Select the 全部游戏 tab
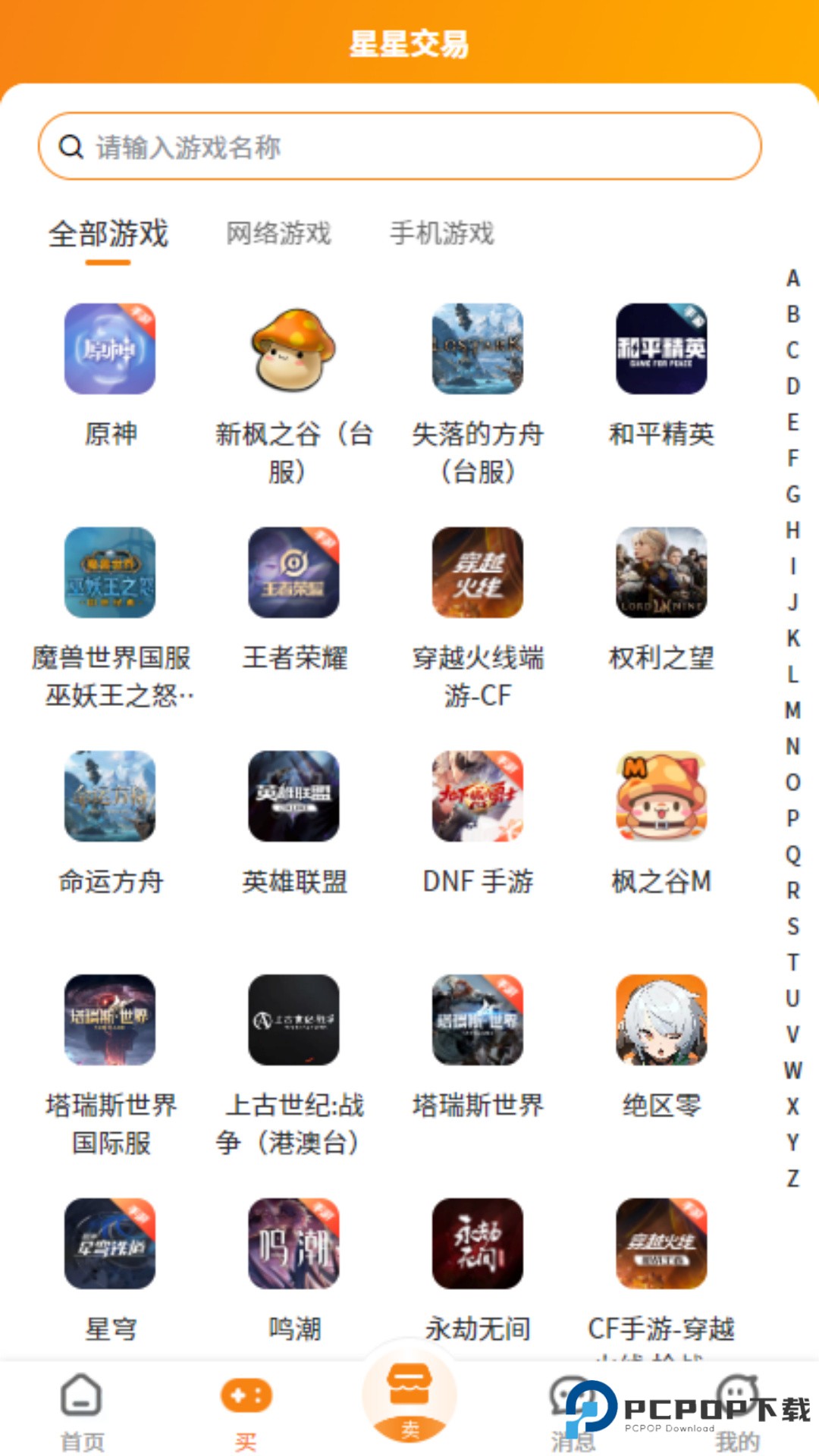Image resolution: width=819 pixels, height=1456 pixels. [108, 233]
